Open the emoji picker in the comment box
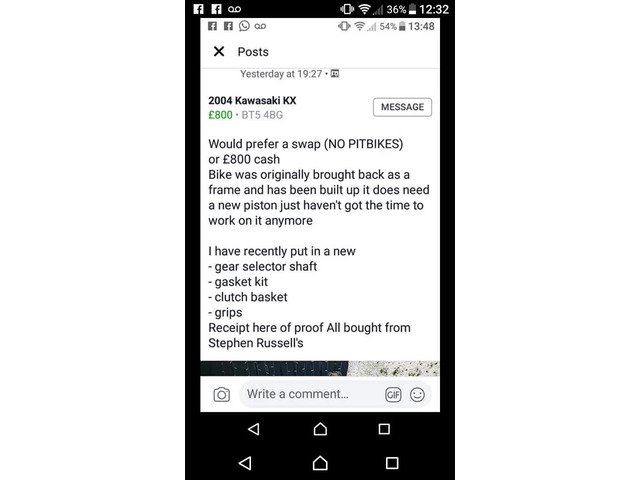This screenshot has height=480, width=640. [x=417, y=394]
